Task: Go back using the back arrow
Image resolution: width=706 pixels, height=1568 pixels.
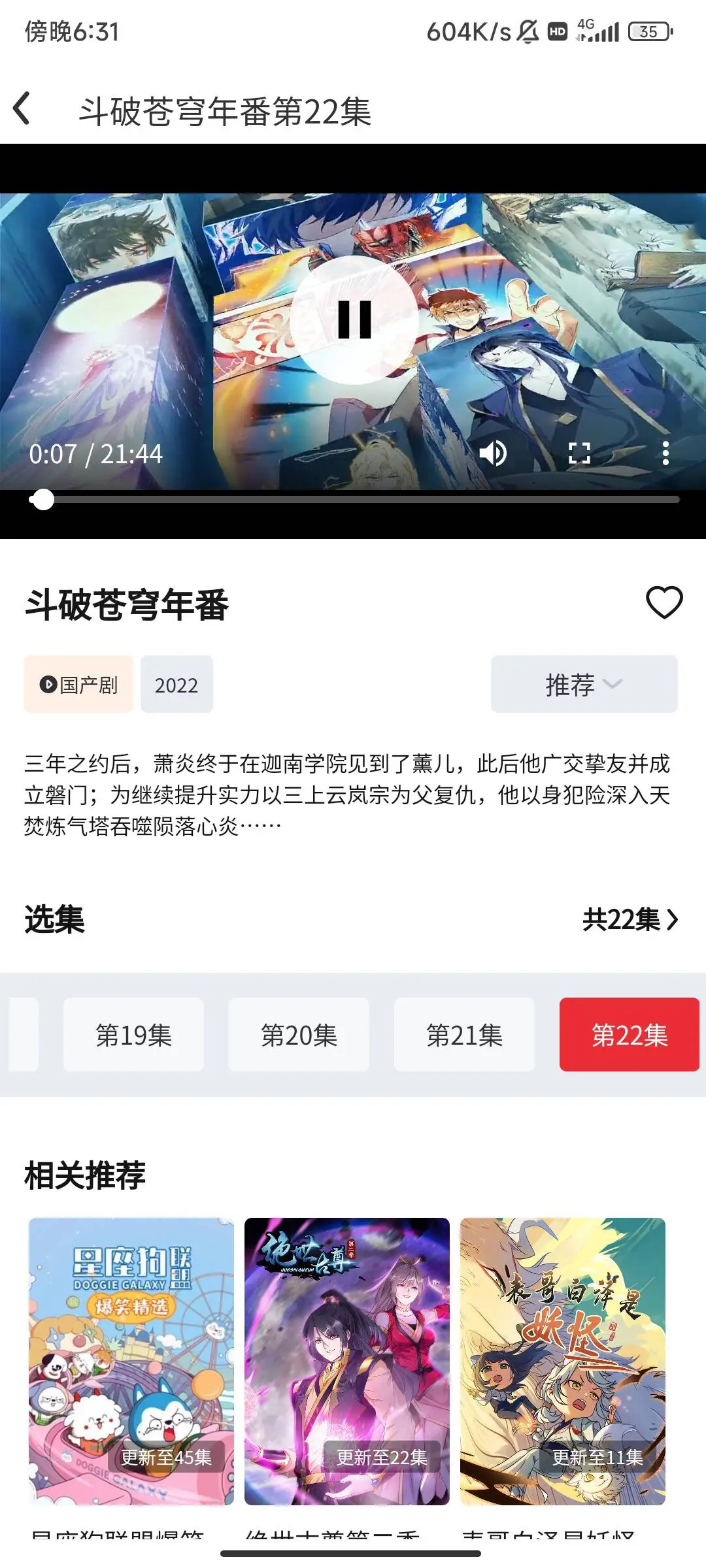Action: coord(25,110)
